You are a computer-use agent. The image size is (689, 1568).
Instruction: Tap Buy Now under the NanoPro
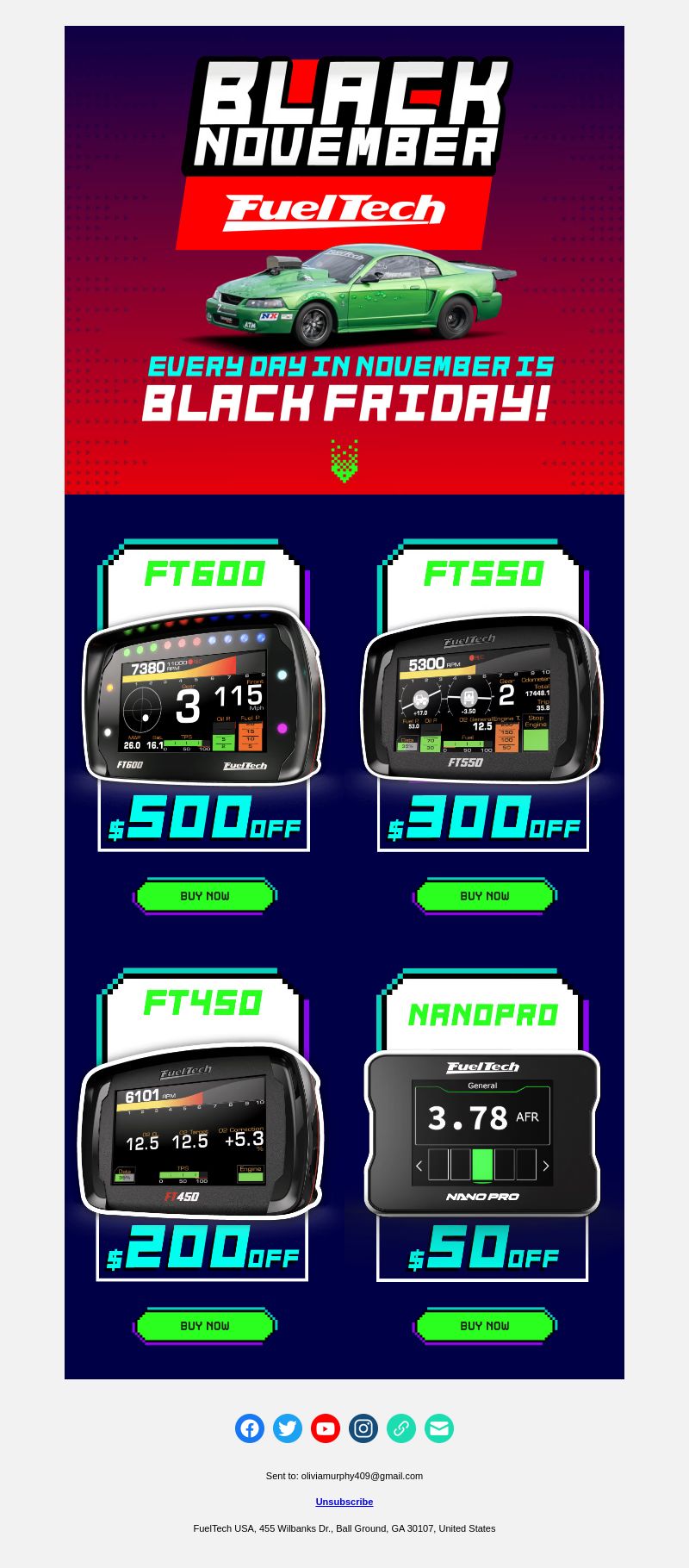click(485, 1326)
